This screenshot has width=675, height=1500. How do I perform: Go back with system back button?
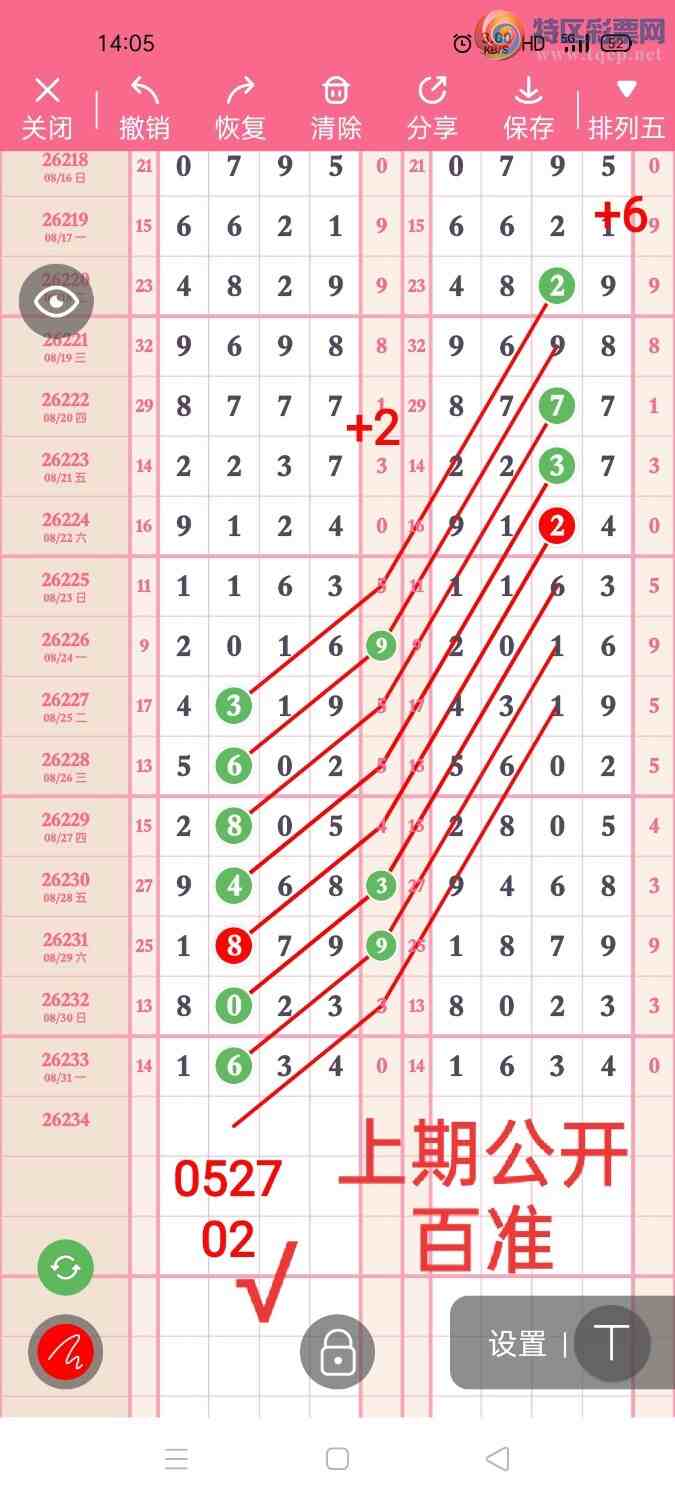point(498,1458)
